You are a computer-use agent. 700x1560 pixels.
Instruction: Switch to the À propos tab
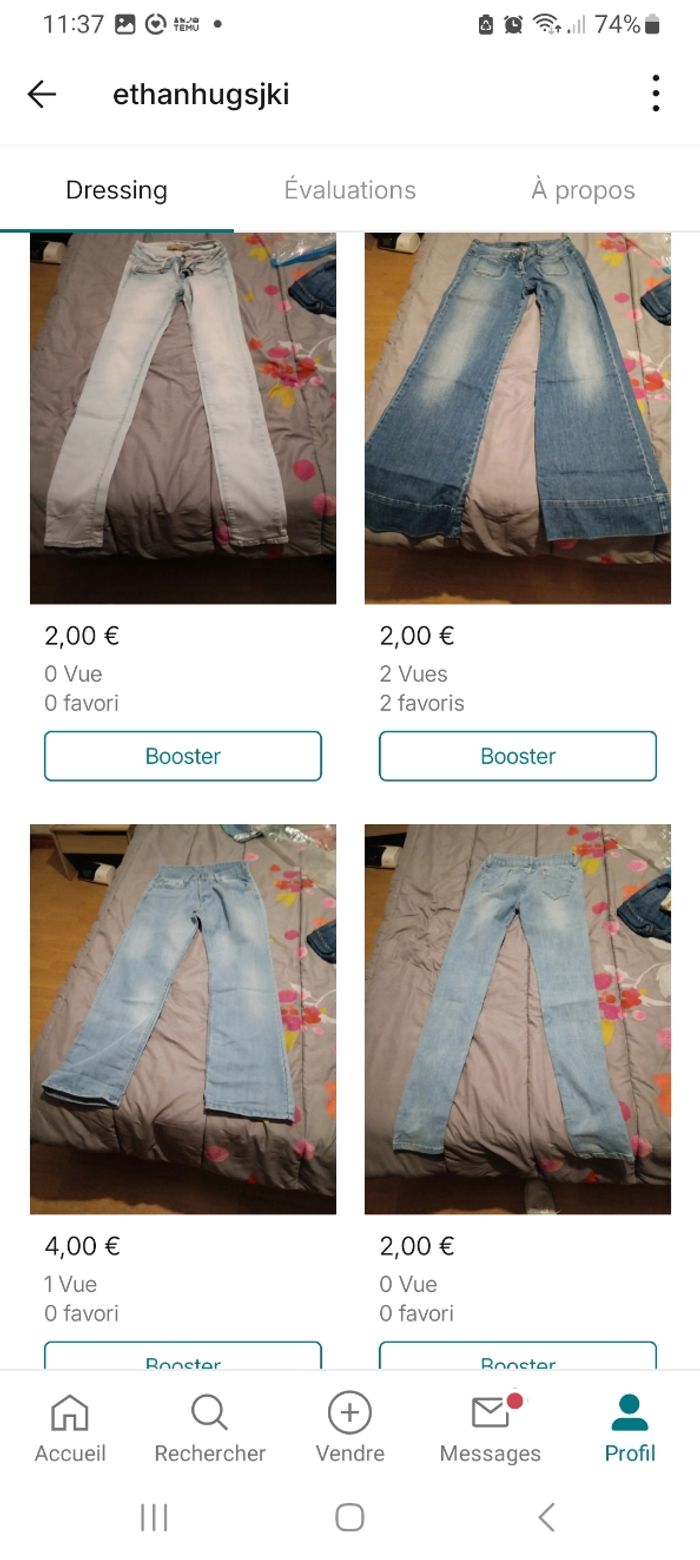click(583, 190)
